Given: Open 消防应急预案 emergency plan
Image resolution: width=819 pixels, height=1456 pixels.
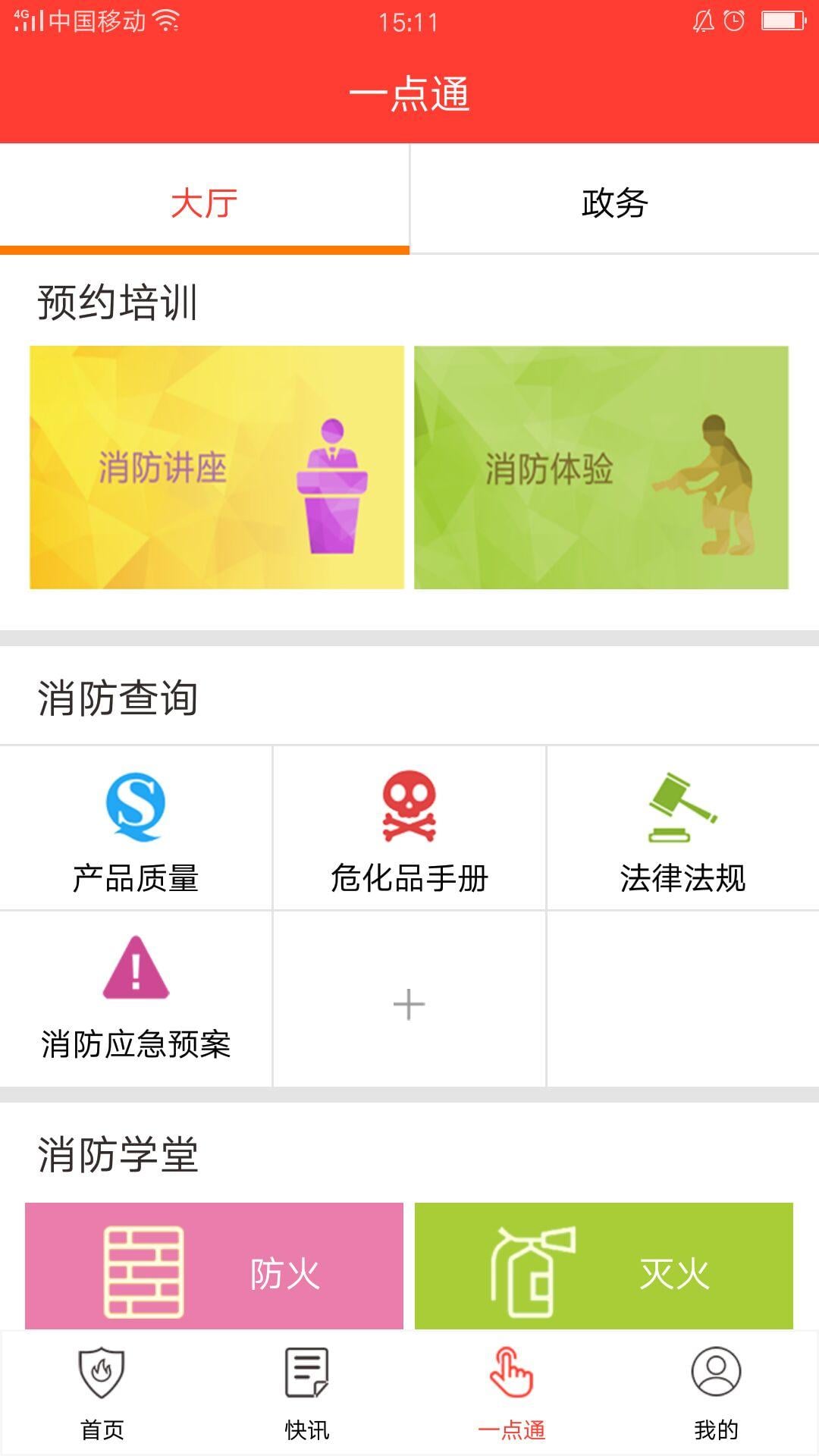Looking at the screenshot, I should click(136, 999).
